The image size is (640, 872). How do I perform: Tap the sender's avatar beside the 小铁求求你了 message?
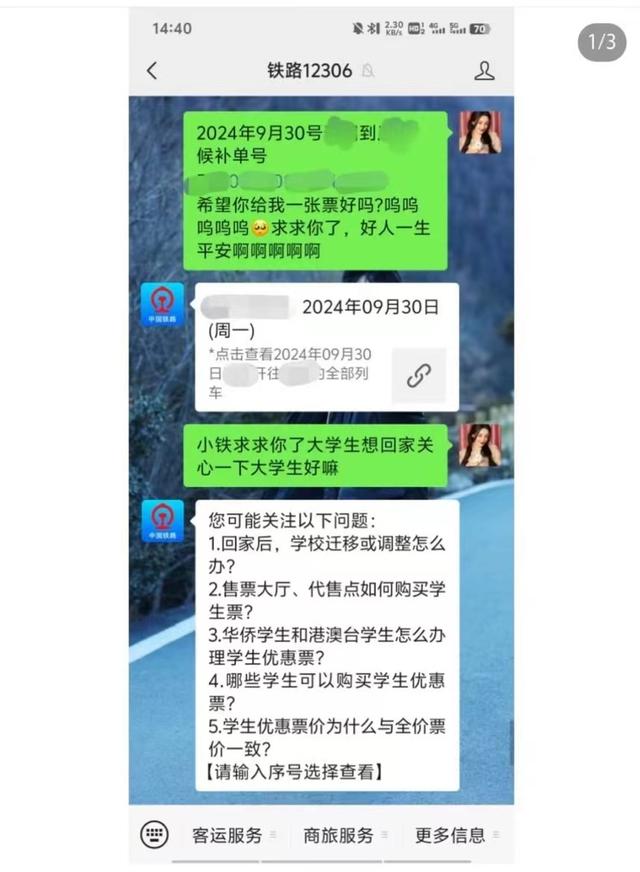coord(480,445)
